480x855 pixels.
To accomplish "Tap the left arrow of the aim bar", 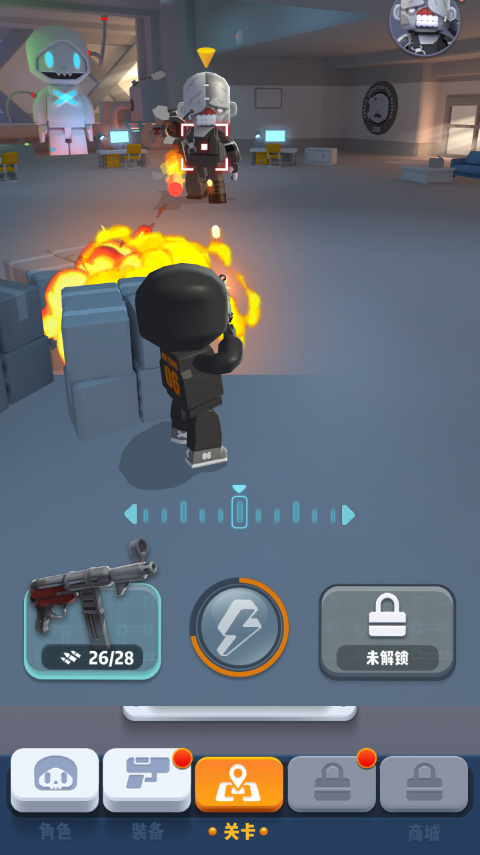I will click(130, 514).
